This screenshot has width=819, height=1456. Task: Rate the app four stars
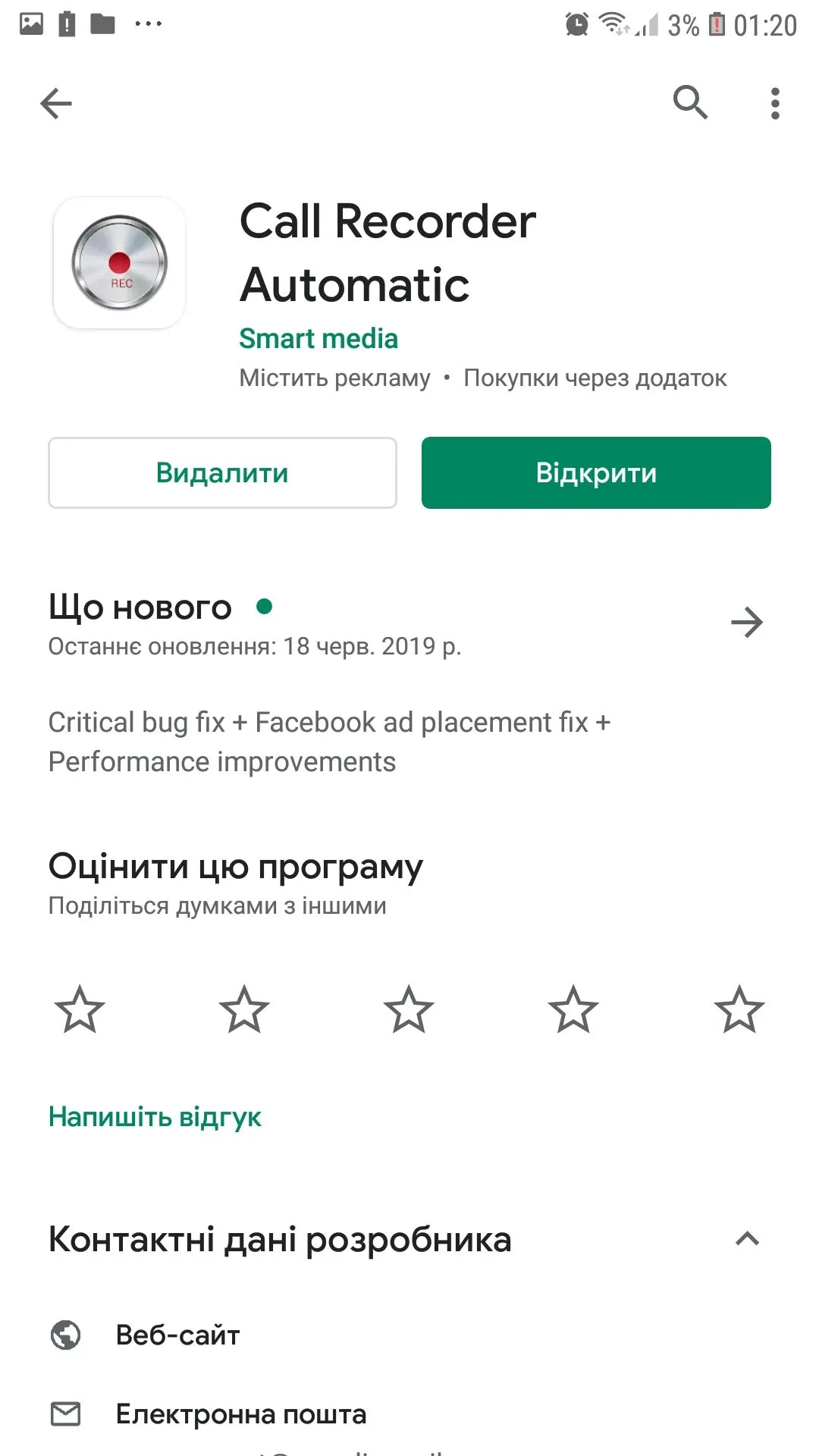pyautogui.click(x=573, y=1009)
